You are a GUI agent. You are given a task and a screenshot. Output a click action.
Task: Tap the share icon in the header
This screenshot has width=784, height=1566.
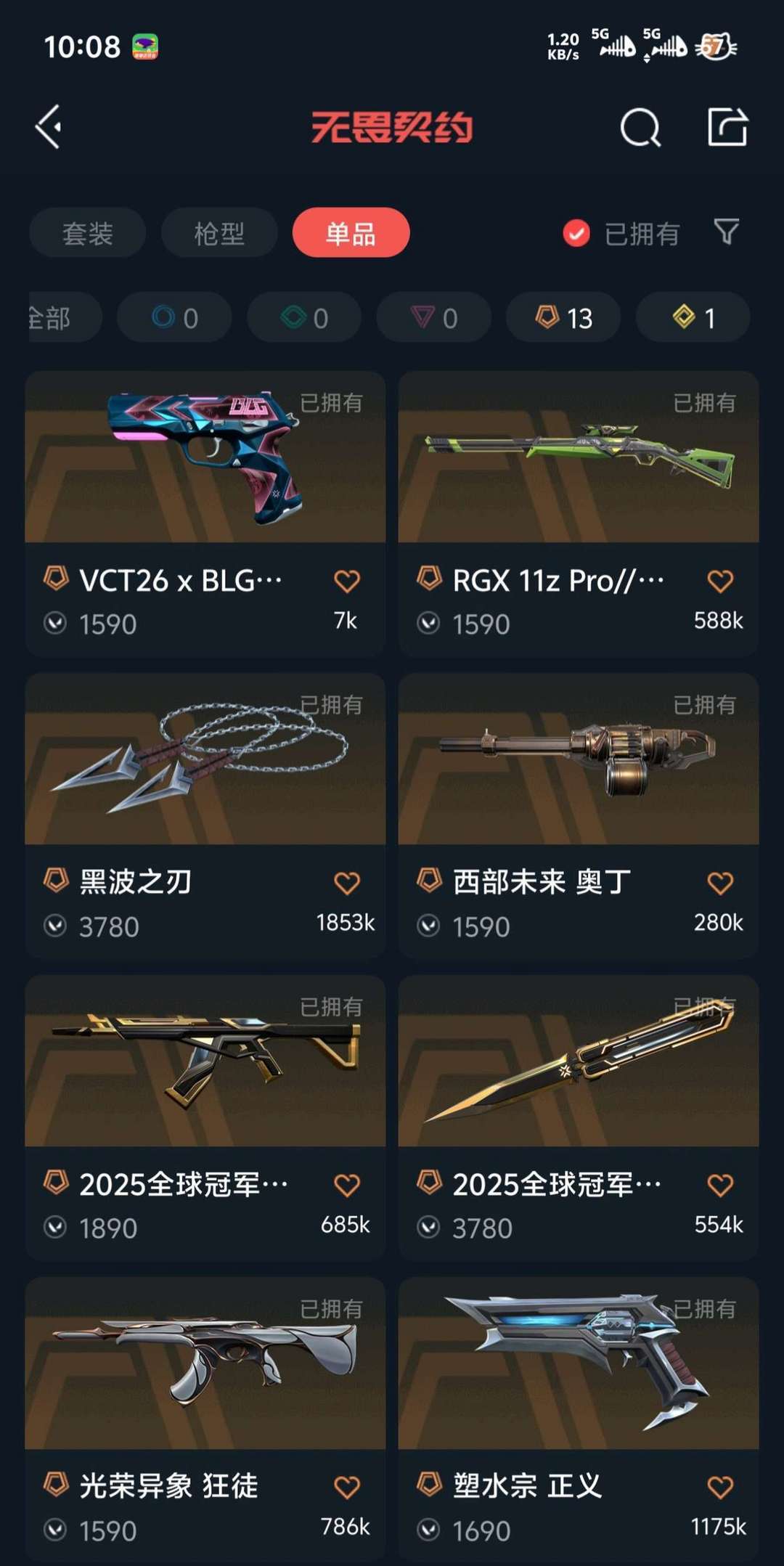tap(727, 127)
